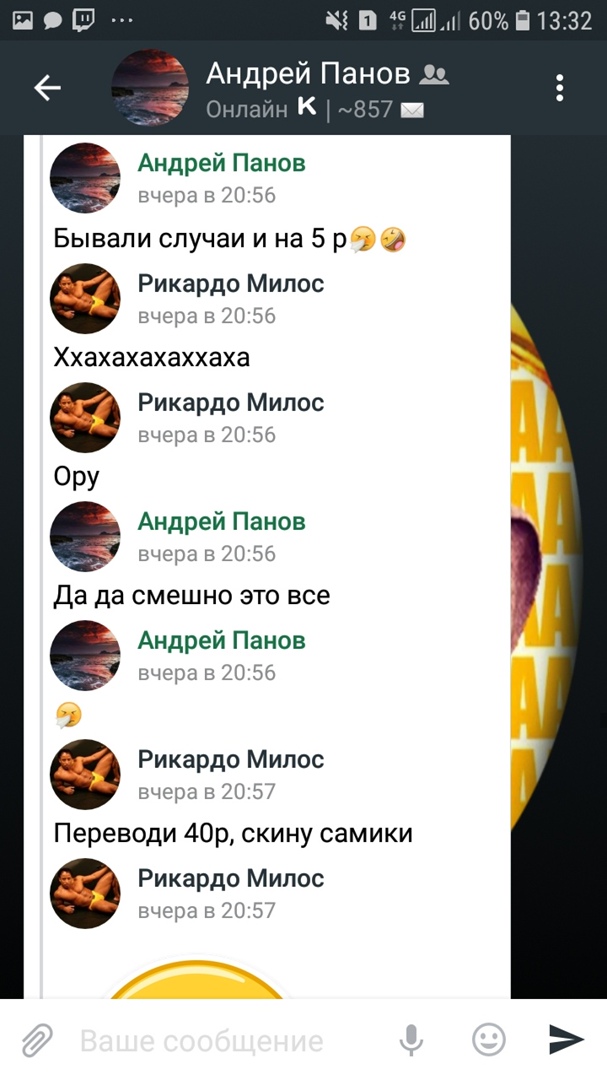Open Андрей Панов's profile from the header

tap(307, 74)
